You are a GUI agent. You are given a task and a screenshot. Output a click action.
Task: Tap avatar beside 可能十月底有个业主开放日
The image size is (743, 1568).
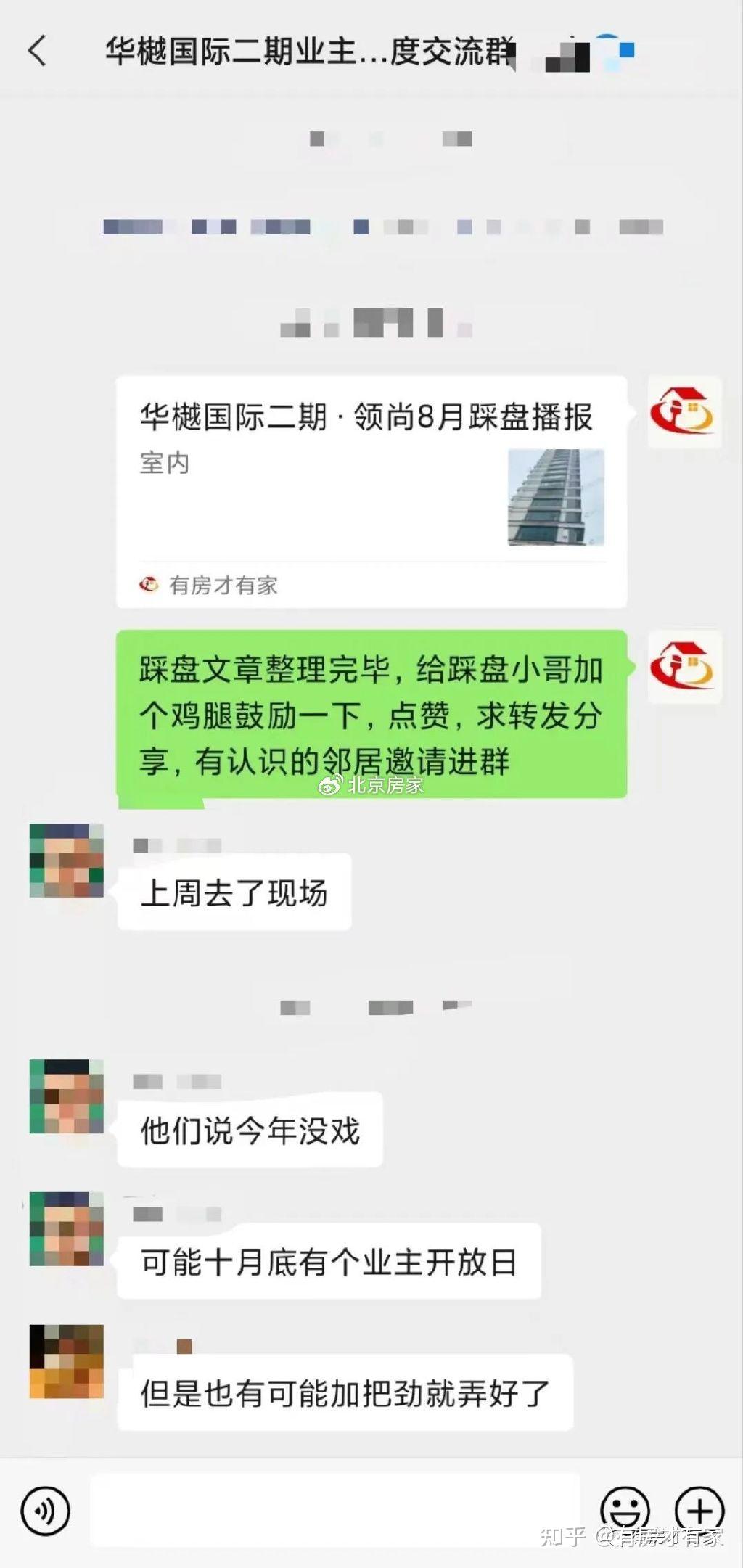(66, 1229)
